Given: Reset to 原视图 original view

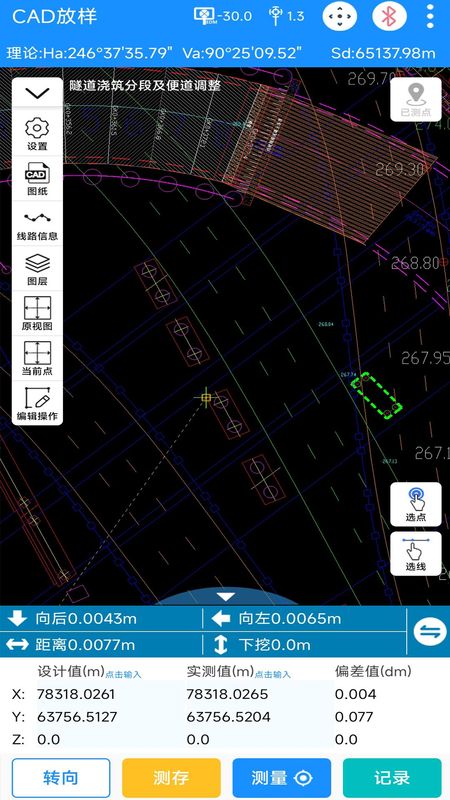Looking at the screenshot, I should point(37,314).
